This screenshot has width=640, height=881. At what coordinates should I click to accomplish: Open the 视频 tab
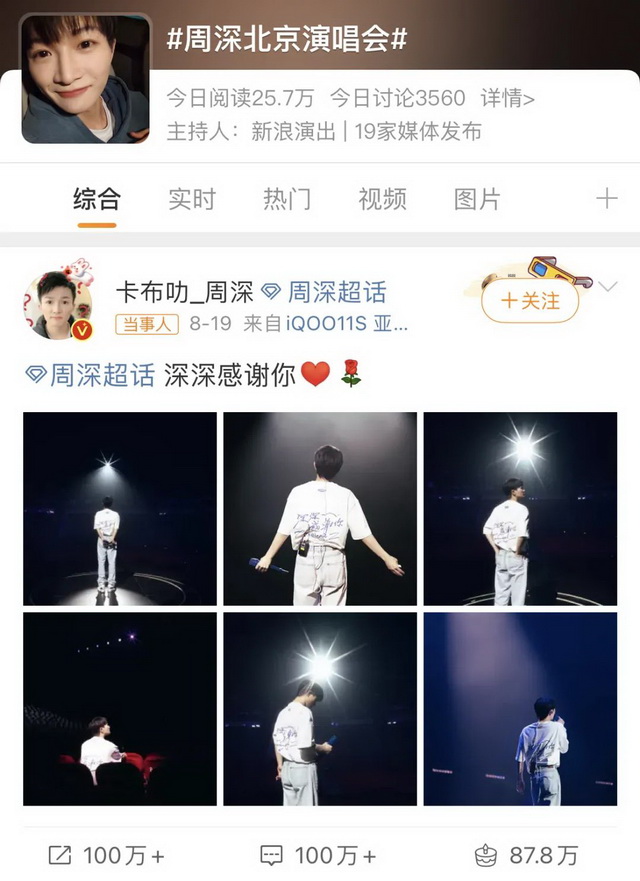[x=382, y=199]
